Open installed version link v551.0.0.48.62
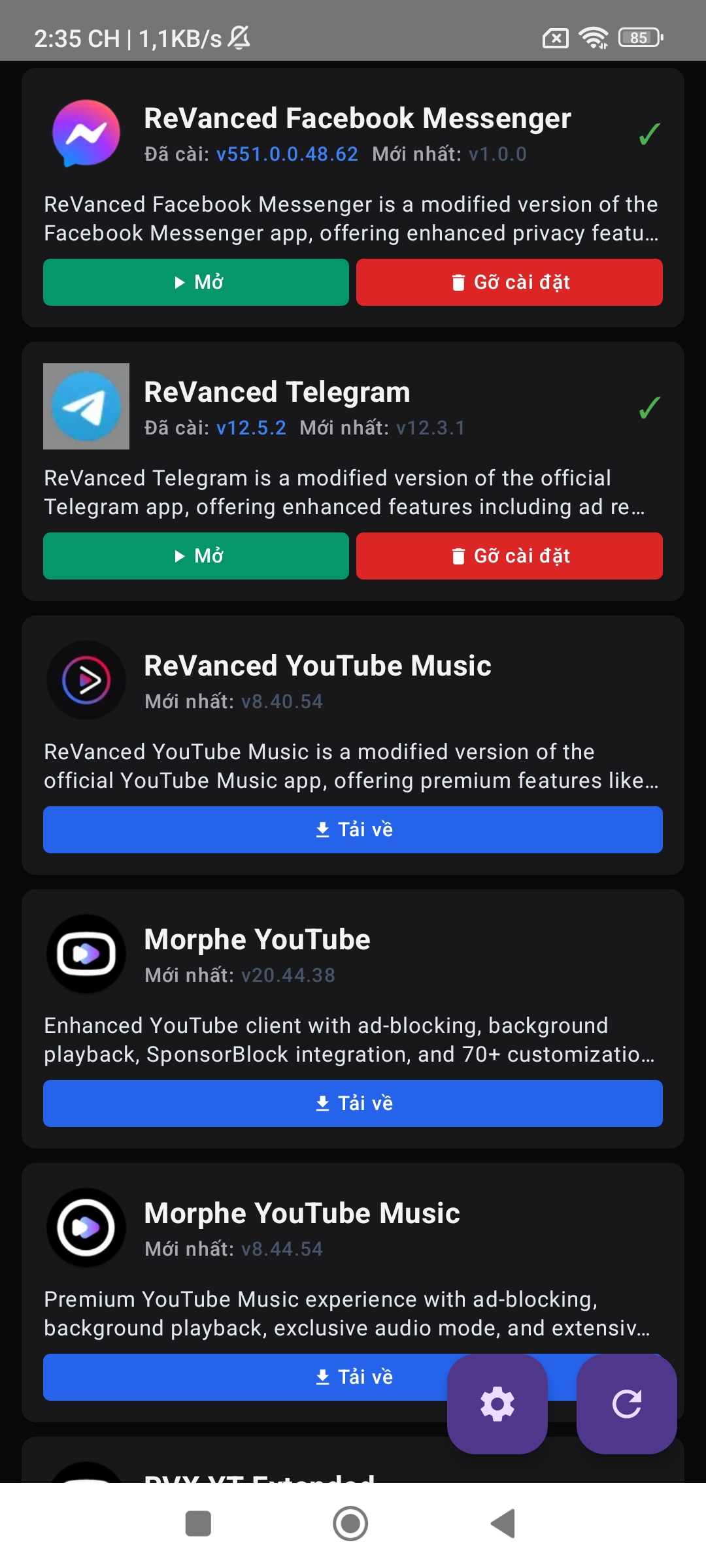Screen dimensions: 706x1568 click(286, 154)
